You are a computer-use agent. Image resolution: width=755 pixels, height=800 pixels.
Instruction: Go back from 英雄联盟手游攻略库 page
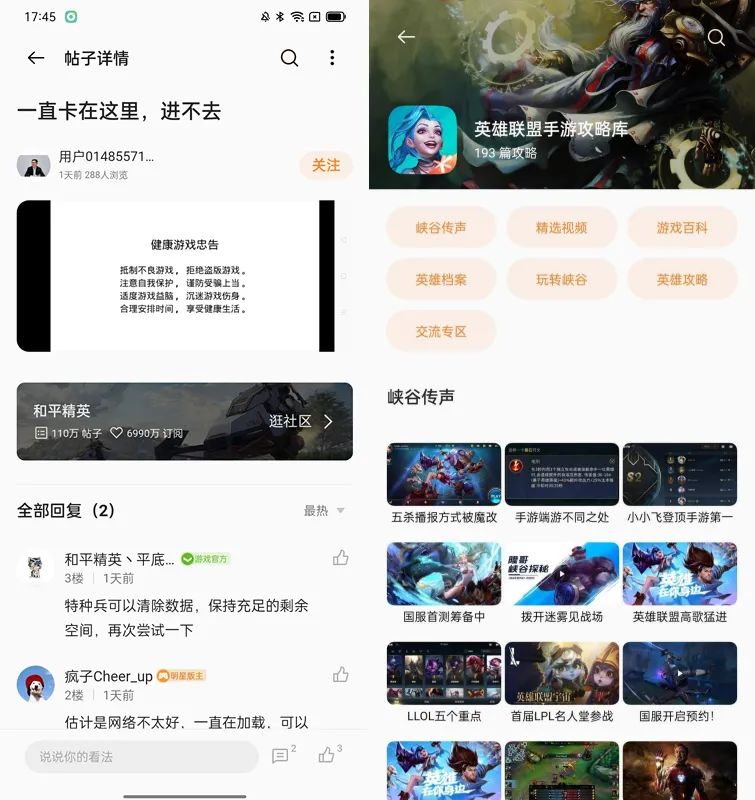tap(406, 37)
